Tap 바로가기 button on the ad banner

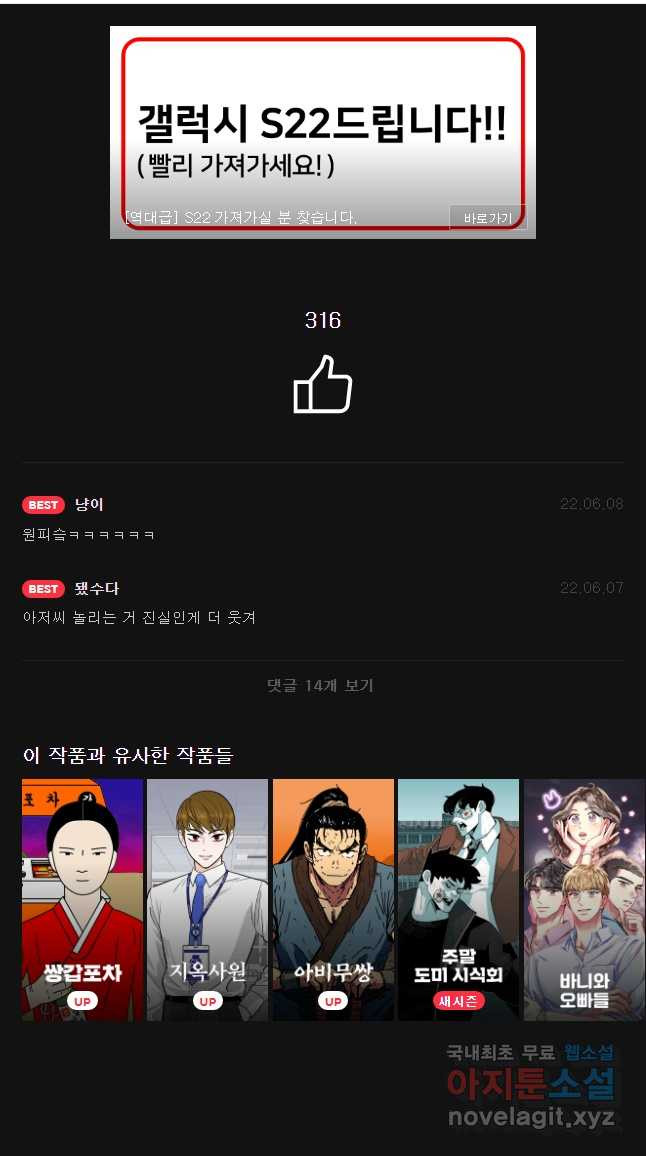[487, 217]
